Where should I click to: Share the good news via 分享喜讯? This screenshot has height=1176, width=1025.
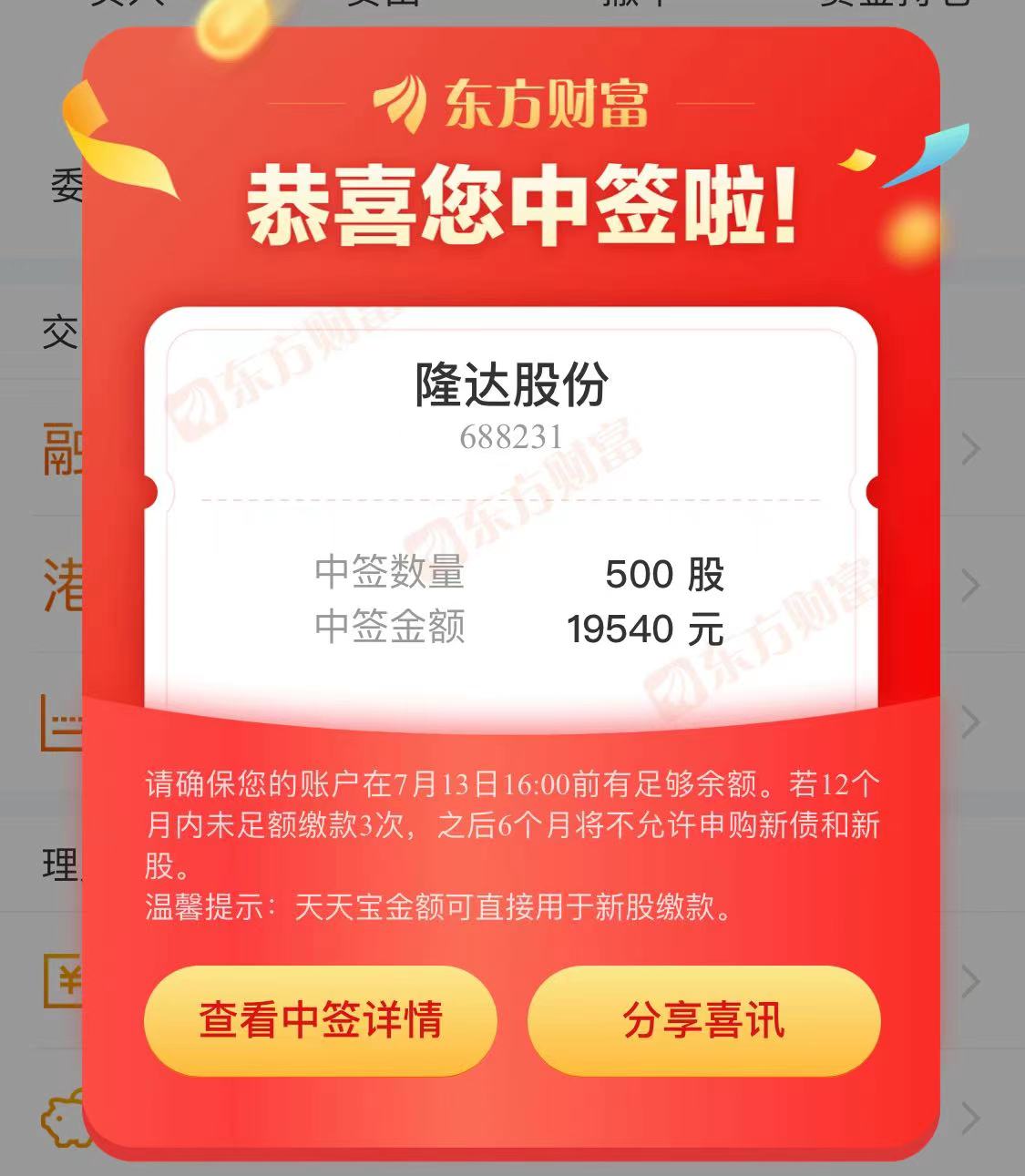pos(703,1020)
